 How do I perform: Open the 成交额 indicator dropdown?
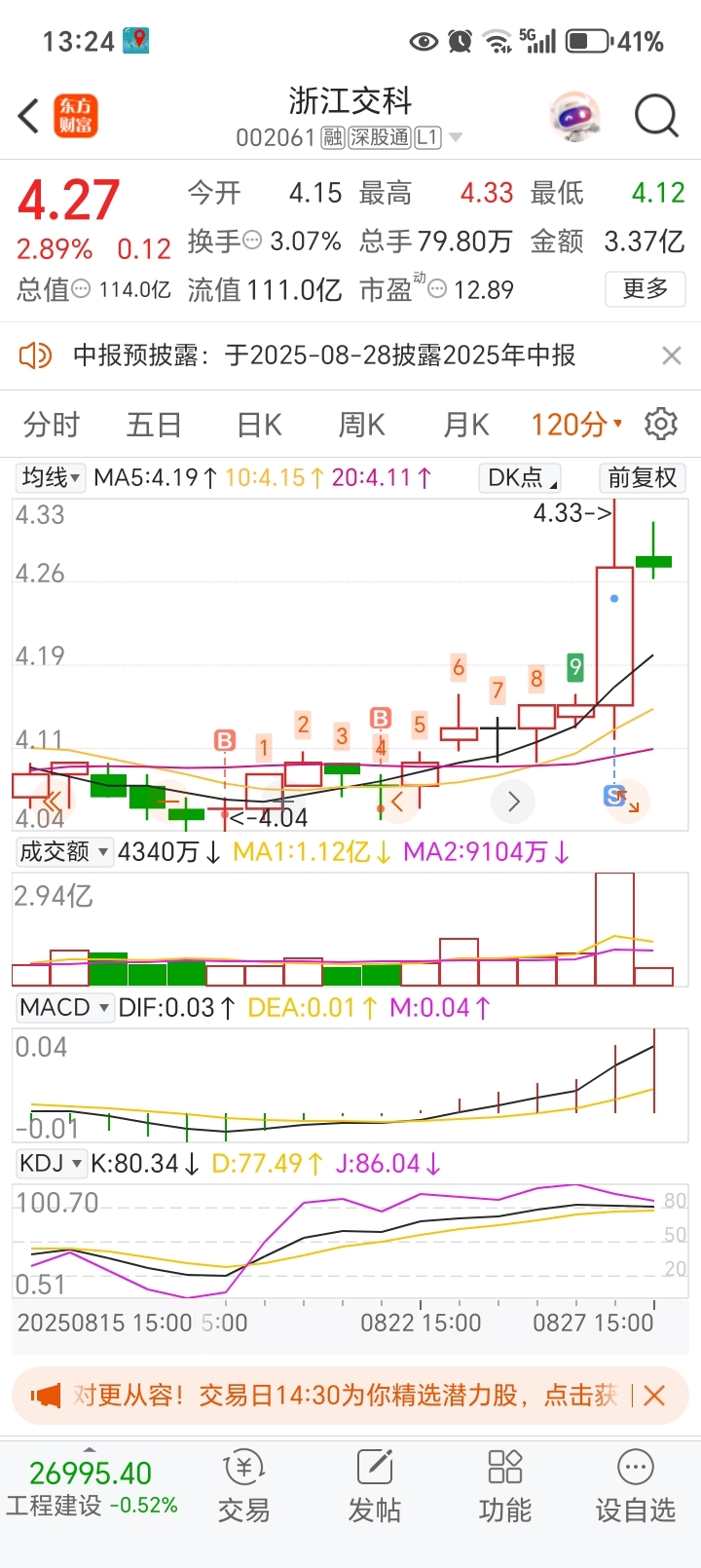[63, 852]
